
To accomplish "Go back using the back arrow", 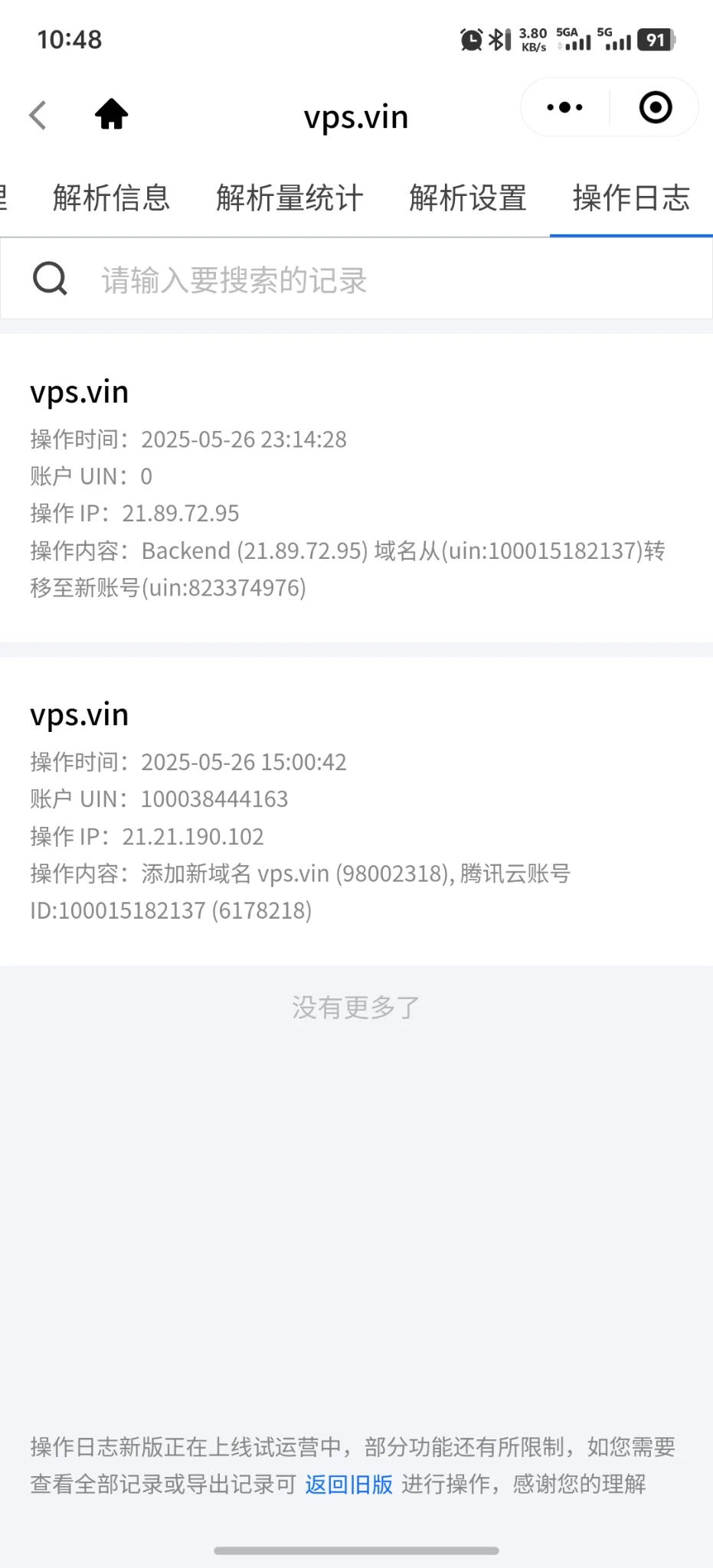I will pos(38,116).
